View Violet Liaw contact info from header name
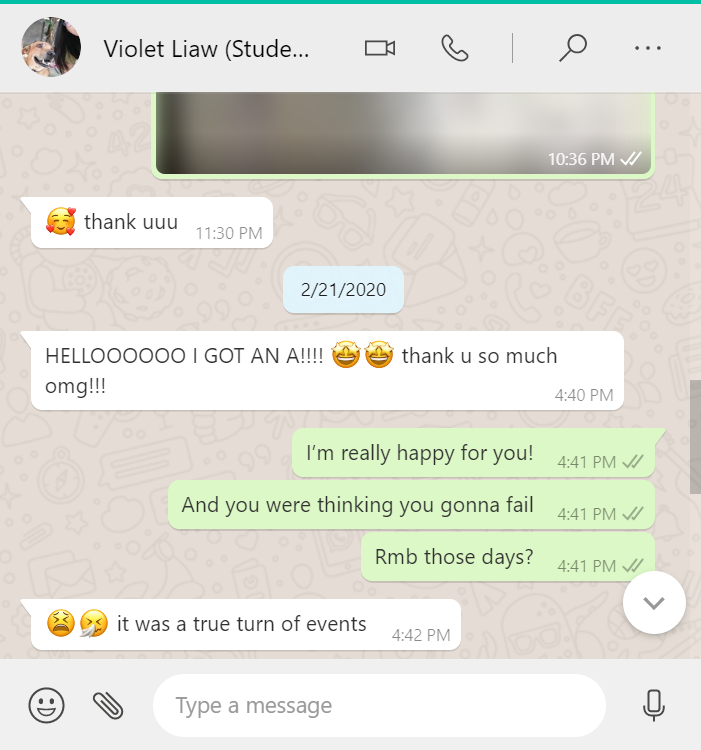This screenshot has width=701, height=750. pos(206,49)
